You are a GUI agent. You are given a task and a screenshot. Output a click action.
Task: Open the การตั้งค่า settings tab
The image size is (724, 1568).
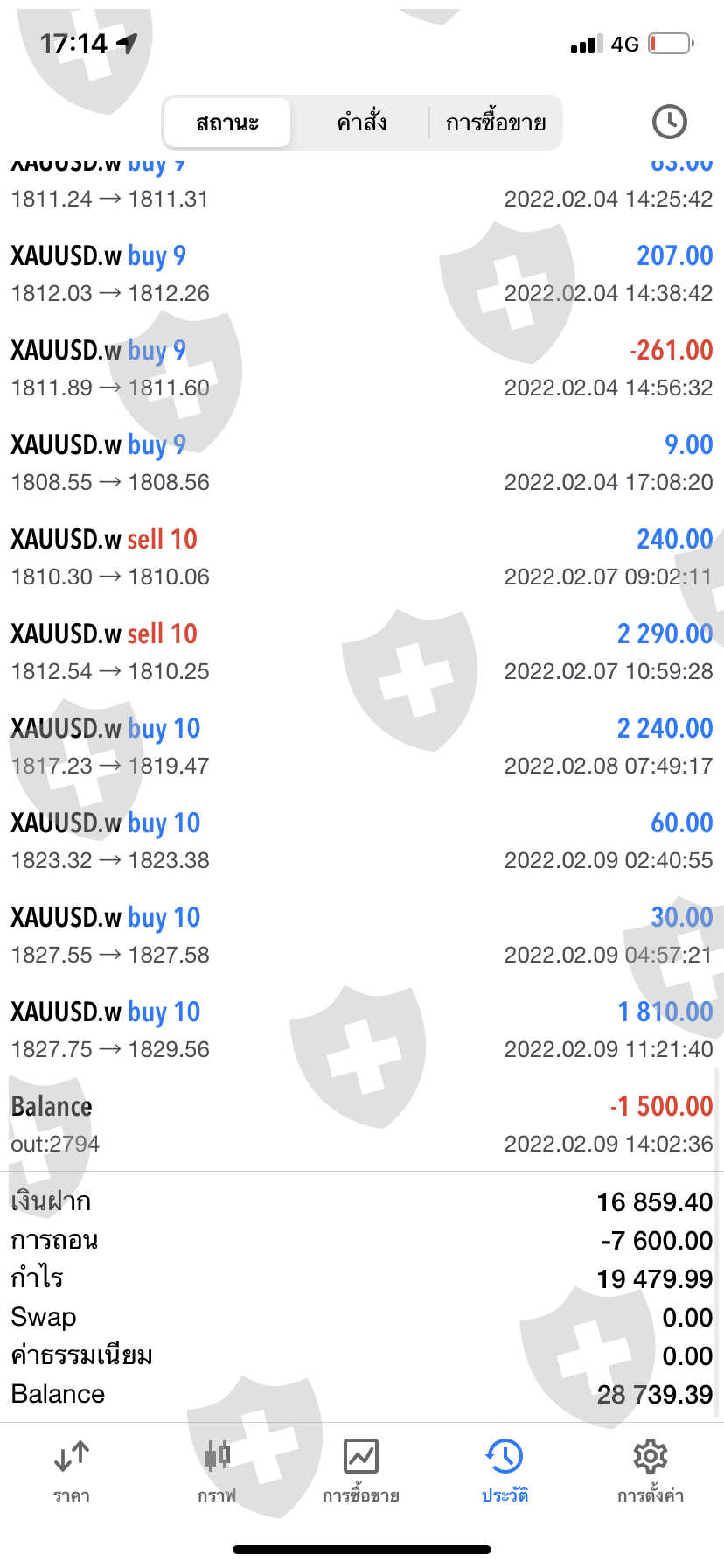650,1472
